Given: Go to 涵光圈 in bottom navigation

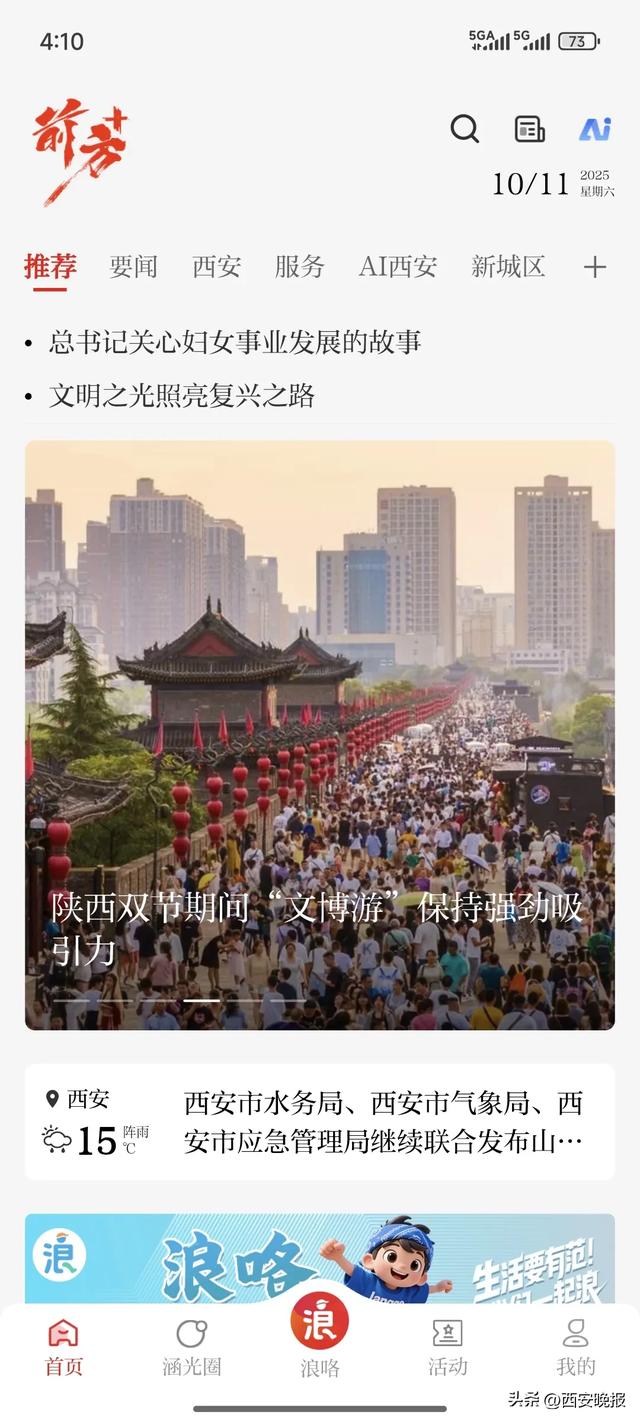Looking at the screenshot, I should point(191,1346).
